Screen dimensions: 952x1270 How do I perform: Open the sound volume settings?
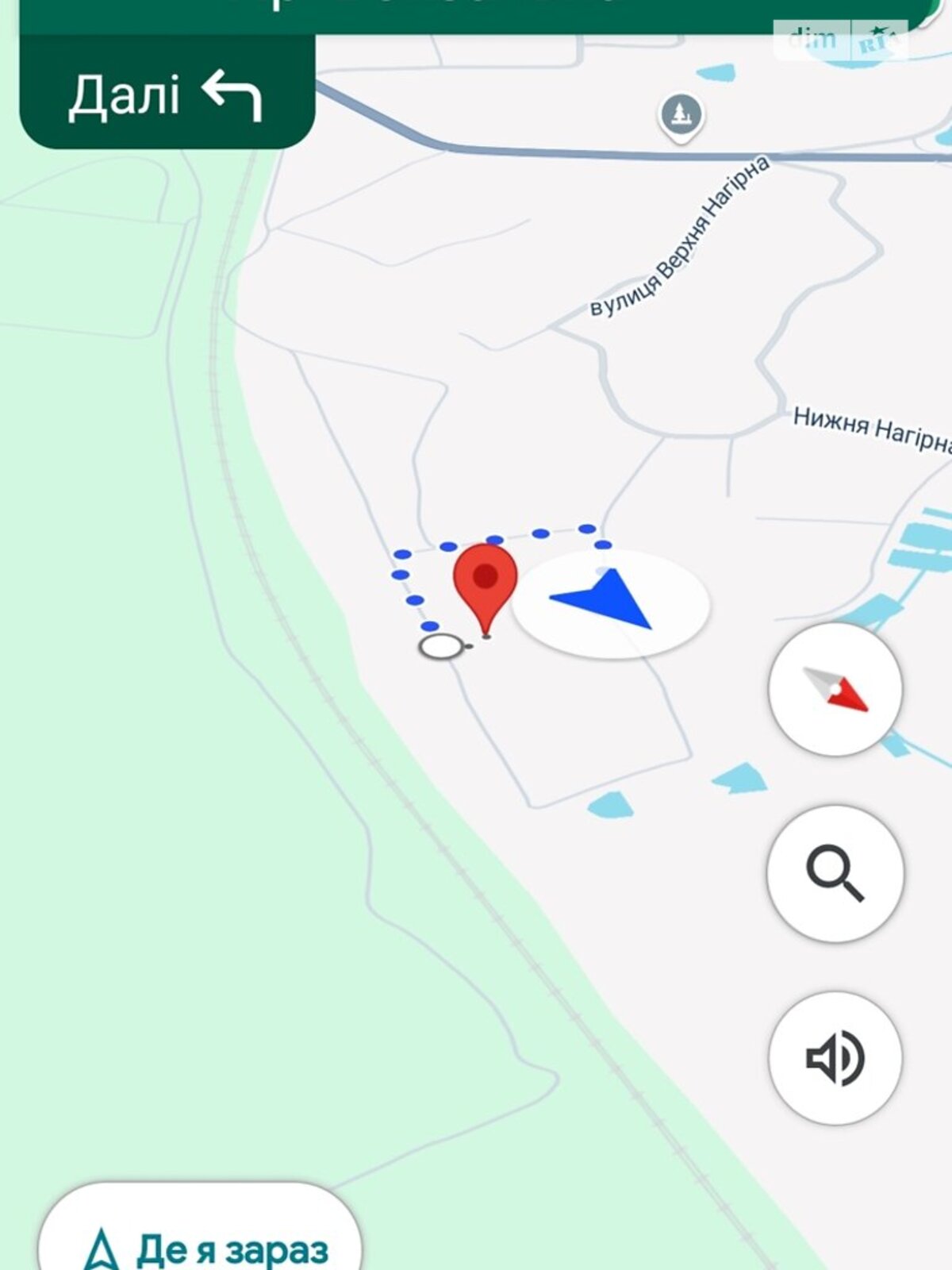tap(835, 1057)
